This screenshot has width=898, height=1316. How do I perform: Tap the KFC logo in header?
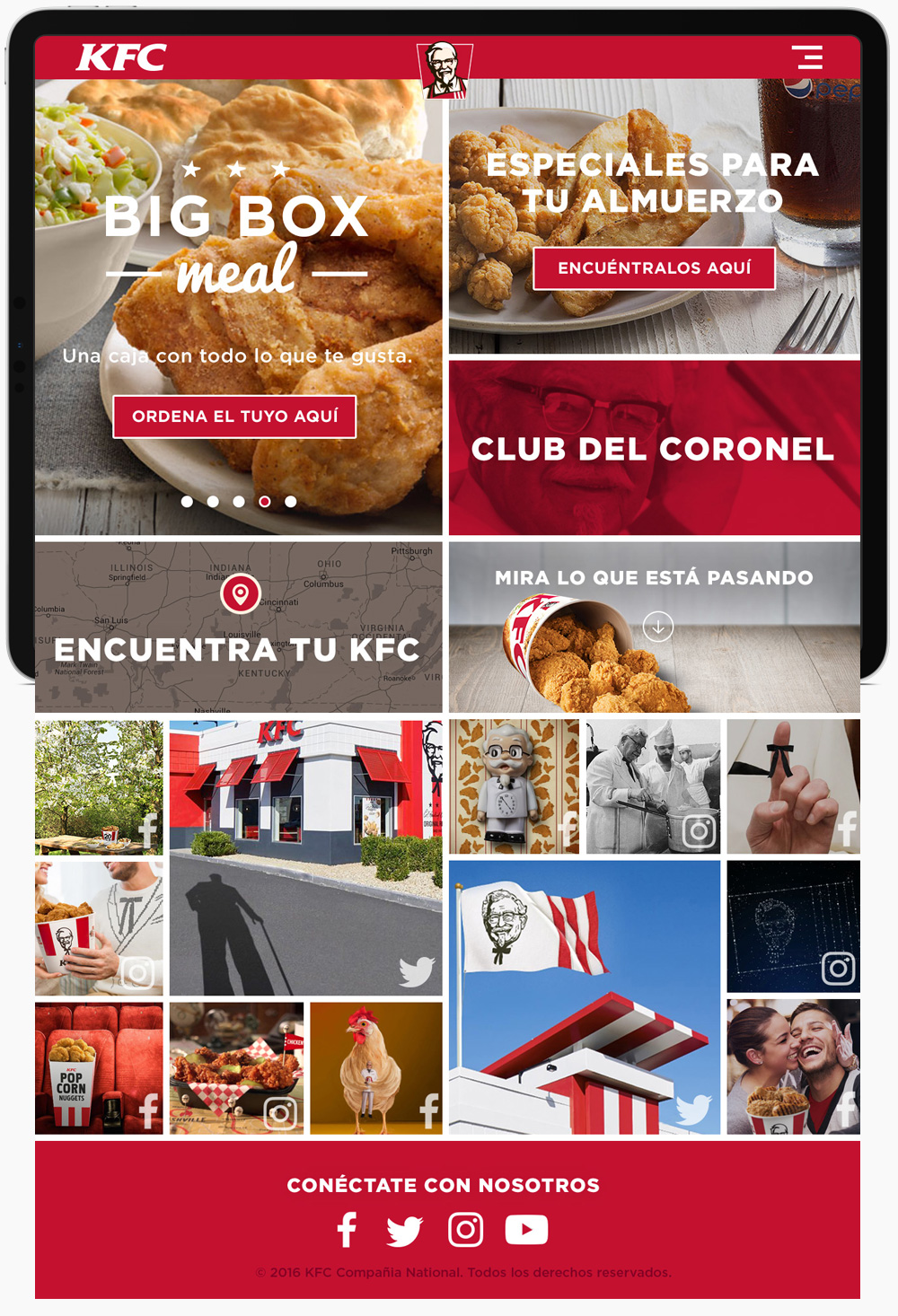[x=121, y=57]
